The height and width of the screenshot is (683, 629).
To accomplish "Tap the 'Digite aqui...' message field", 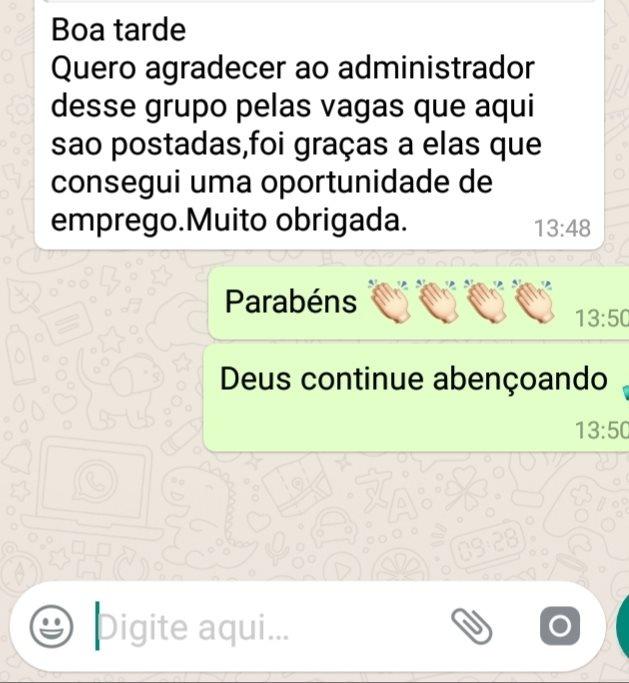I will click(x=260, y=628).
